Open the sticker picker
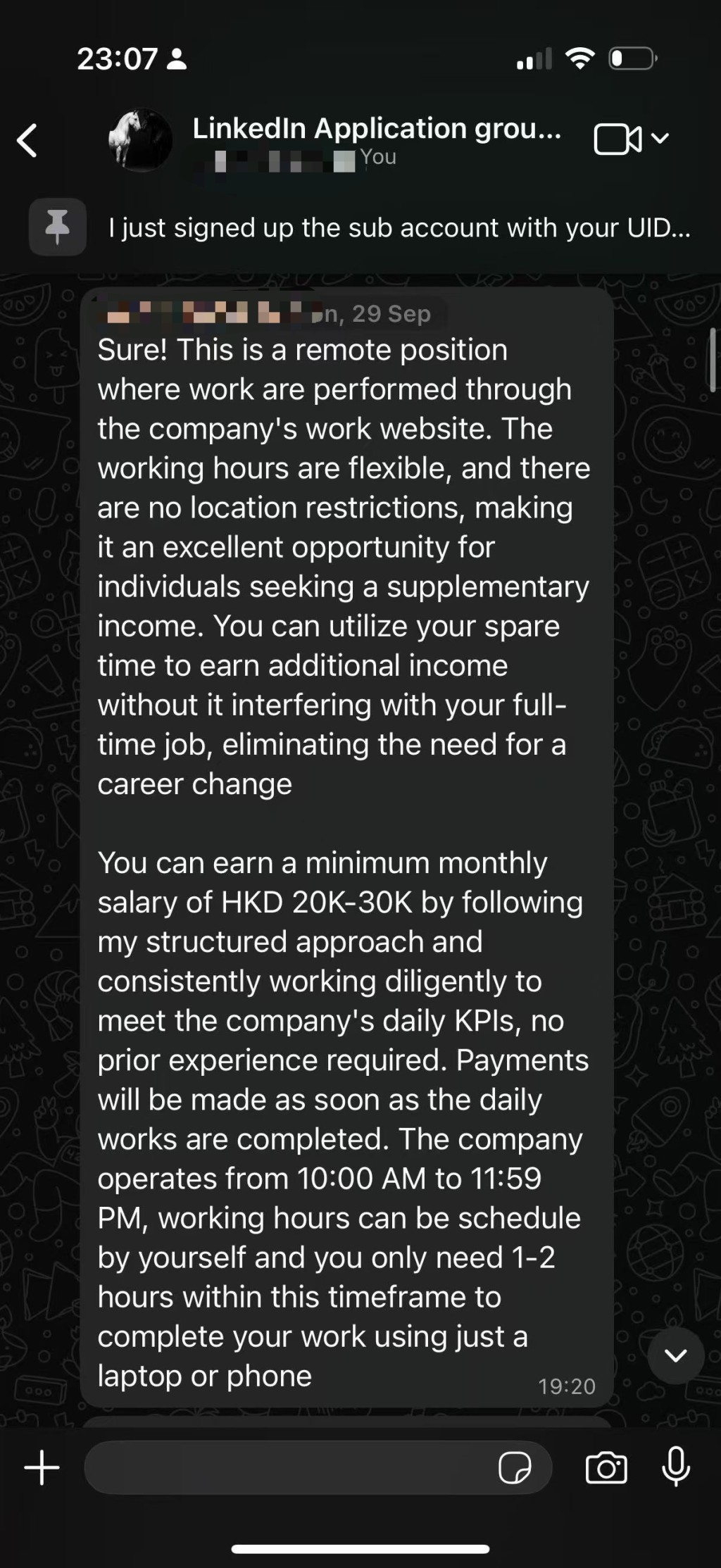The width and height of the screenshot is (721, 1568). pos(515,1468)
